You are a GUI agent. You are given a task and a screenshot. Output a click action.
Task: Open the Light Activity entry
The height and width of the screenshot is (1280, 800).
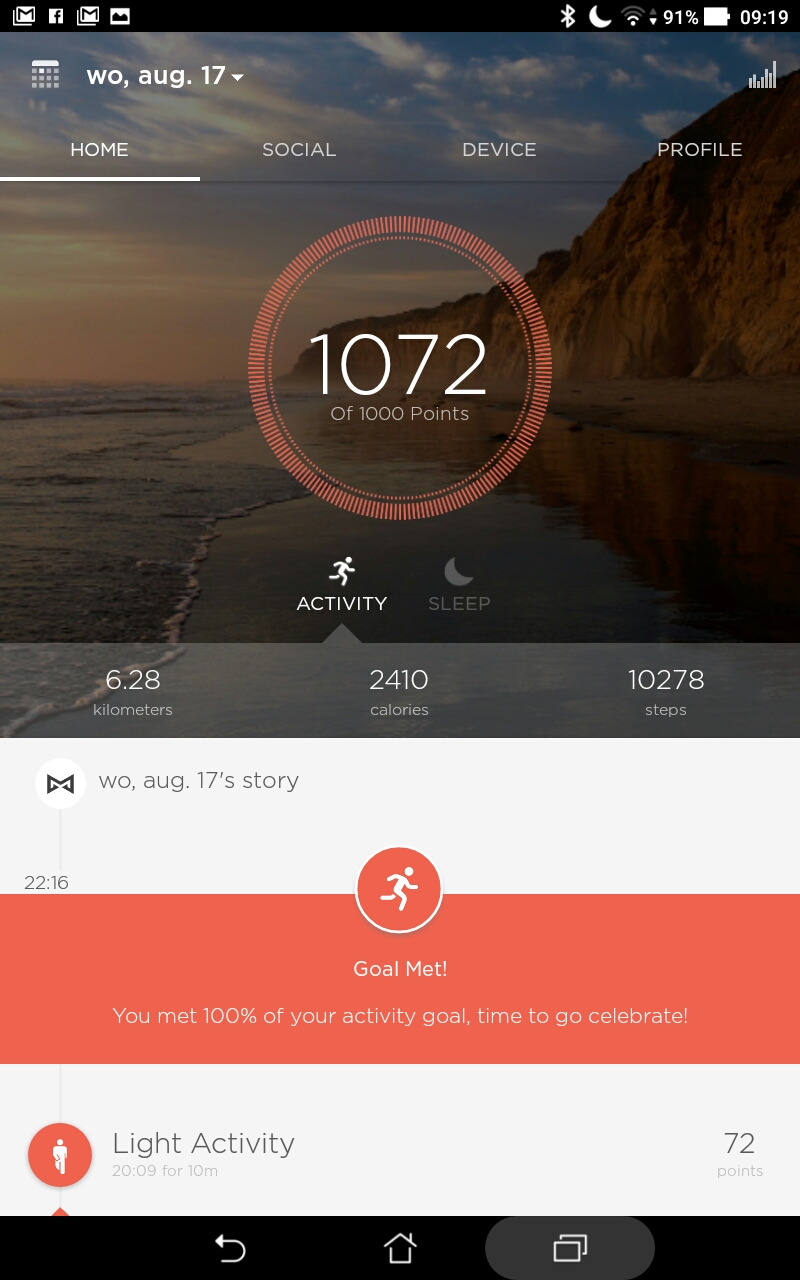click(400, 1154)
